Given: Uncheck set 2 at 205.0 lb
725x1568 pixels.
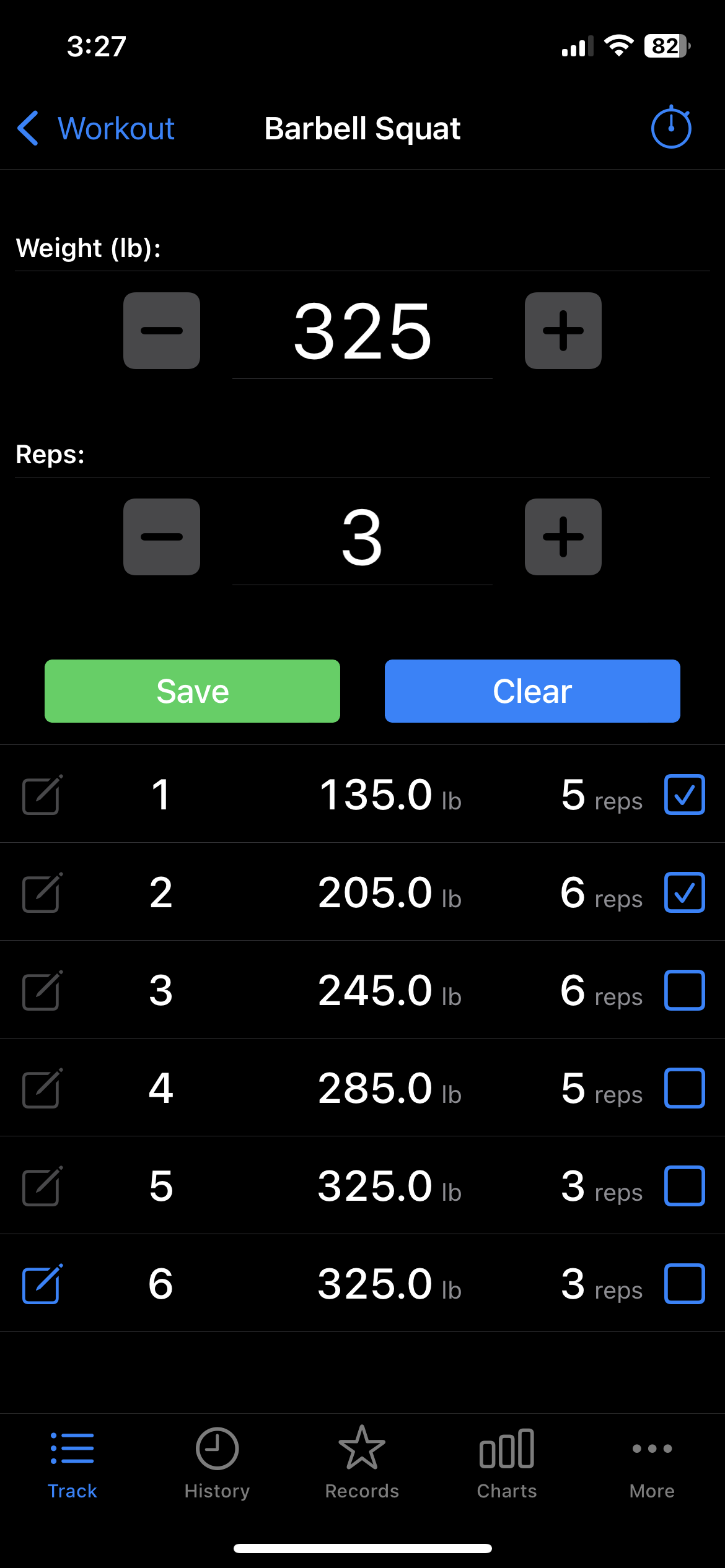Looking at the screenshot, I should (684, 892).
